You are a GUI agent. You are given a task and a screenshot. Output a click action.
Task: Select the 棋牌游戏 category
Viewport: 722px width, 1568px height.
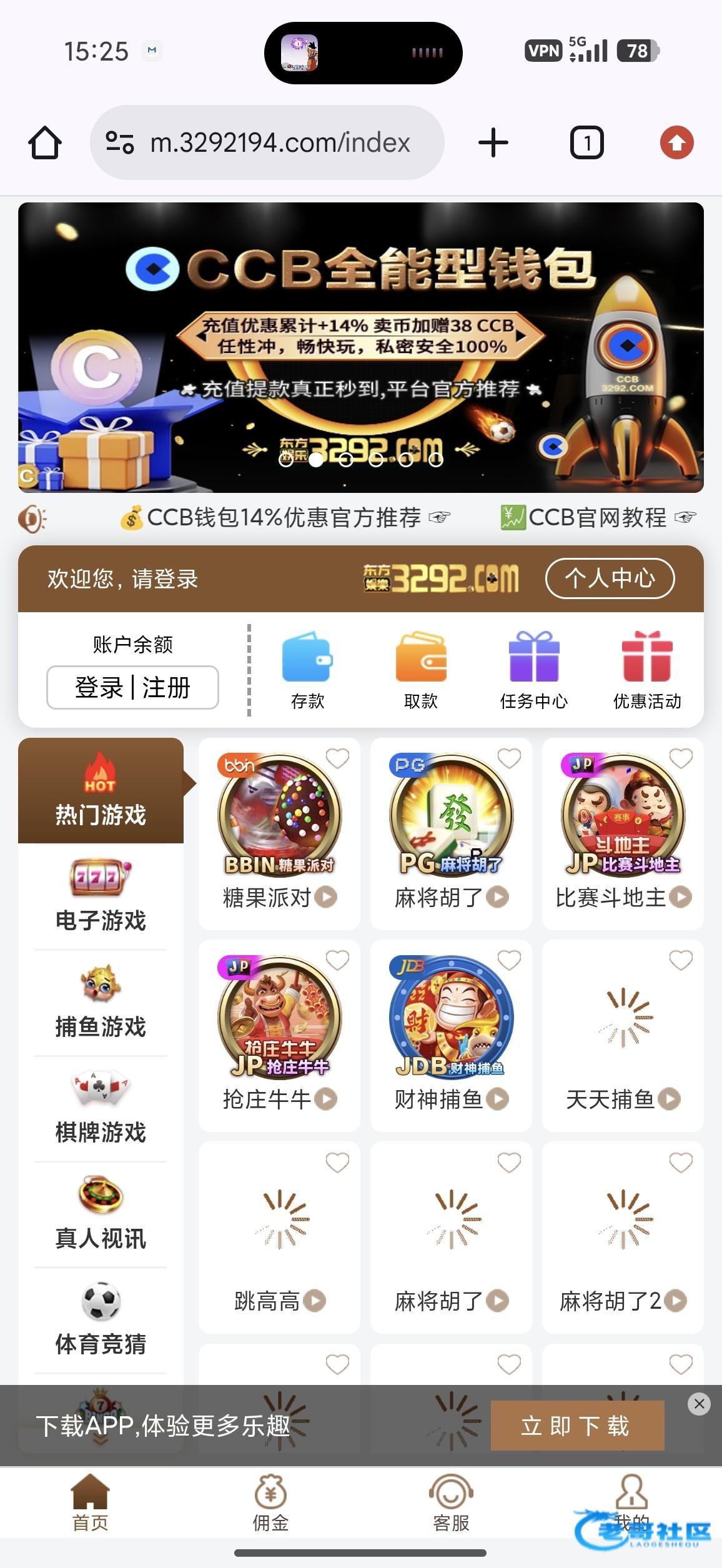click(x=101, y=1108)
